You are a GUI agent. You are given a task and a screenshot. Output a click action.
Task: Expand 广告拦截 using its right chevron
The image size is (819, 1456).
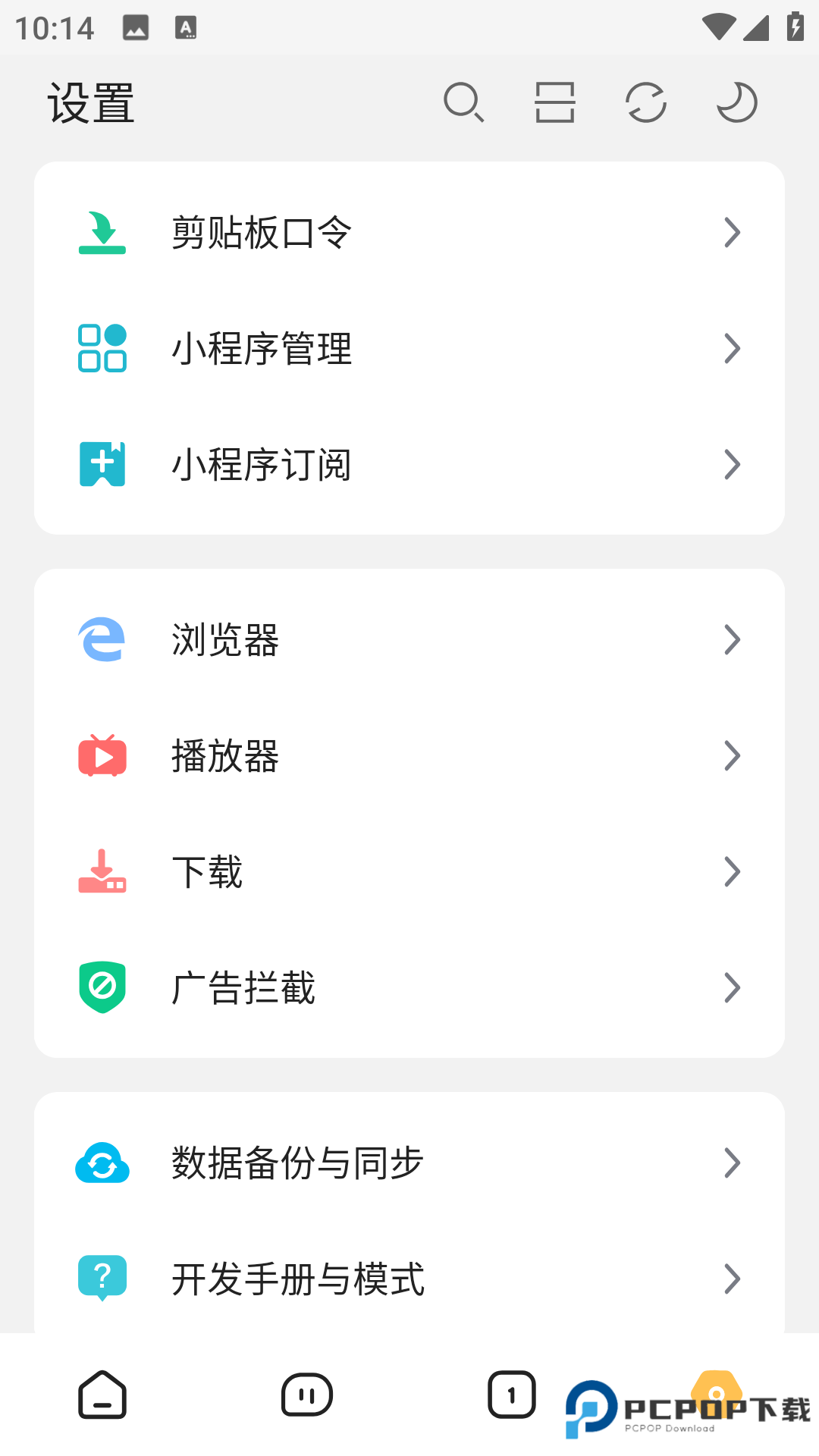coord(731,987)
